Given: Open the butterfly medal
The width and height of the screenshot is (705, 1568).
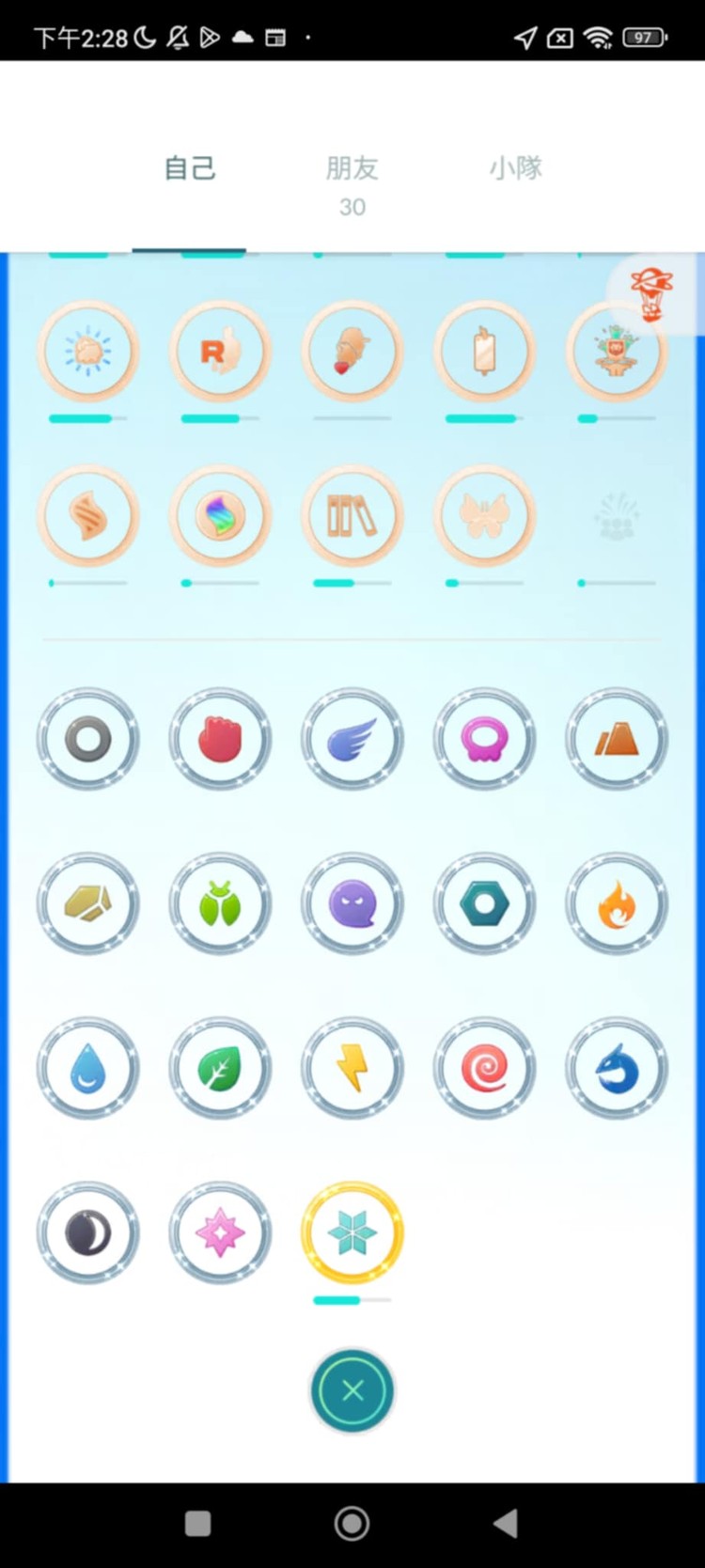Looking at the screenshot, I should click(484, 517).
